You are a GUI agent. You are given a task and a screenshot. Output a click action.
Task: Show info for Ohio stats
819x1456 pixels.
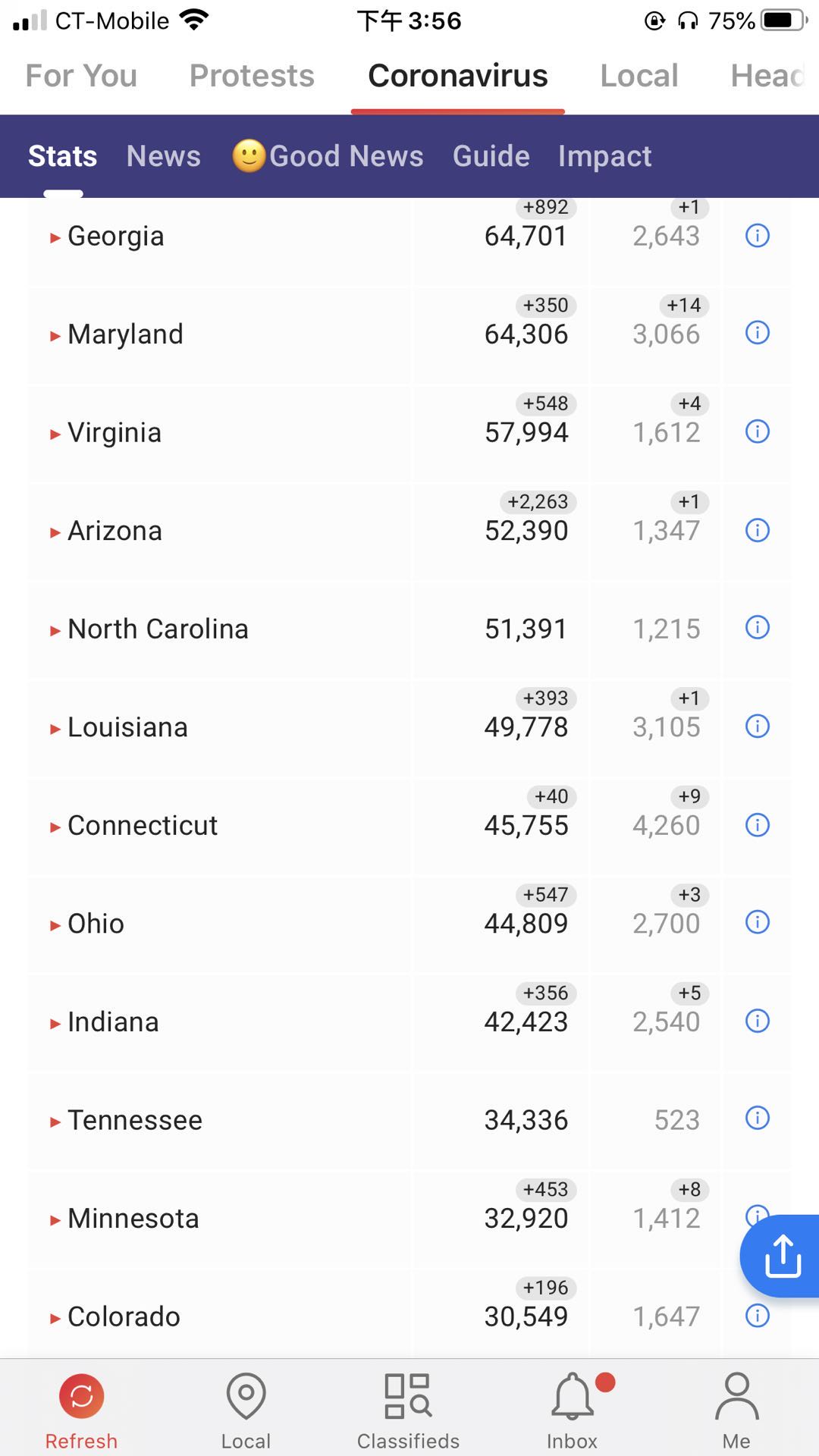(x=758, y=922)
